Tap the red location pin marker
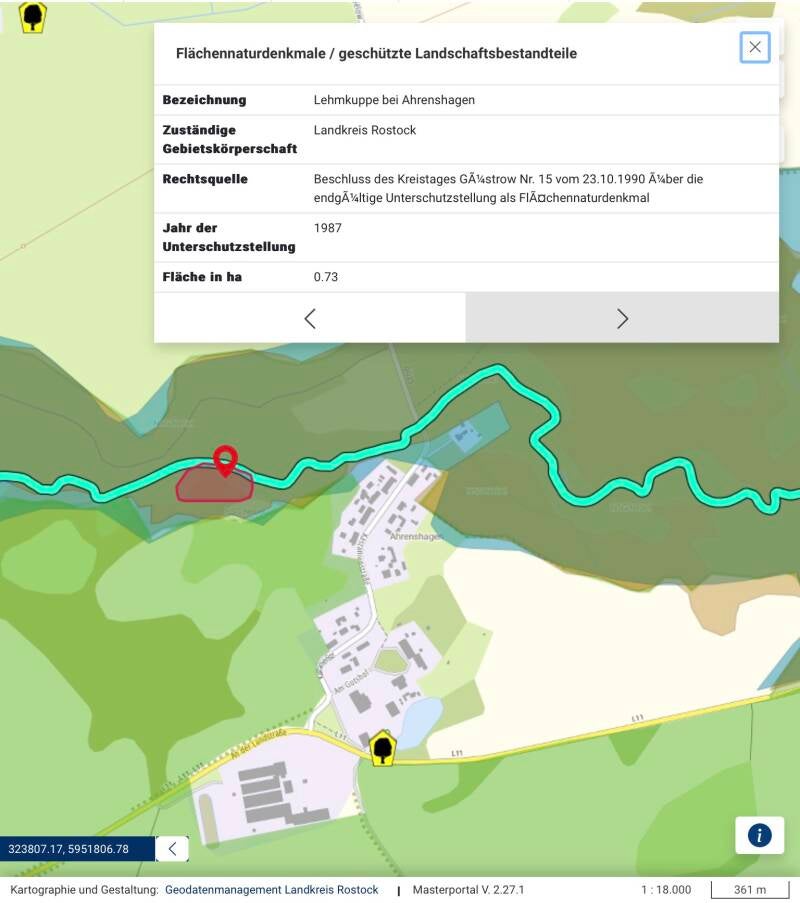The image size is (800, 903). (x=226, y=460)
